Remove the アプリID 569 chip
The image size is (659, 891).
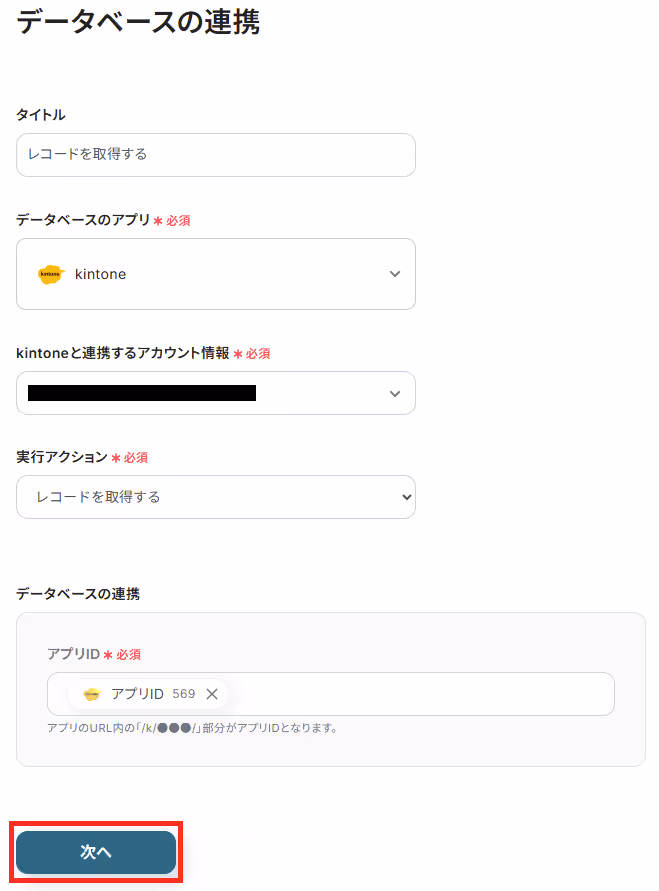tap(211, 694)
